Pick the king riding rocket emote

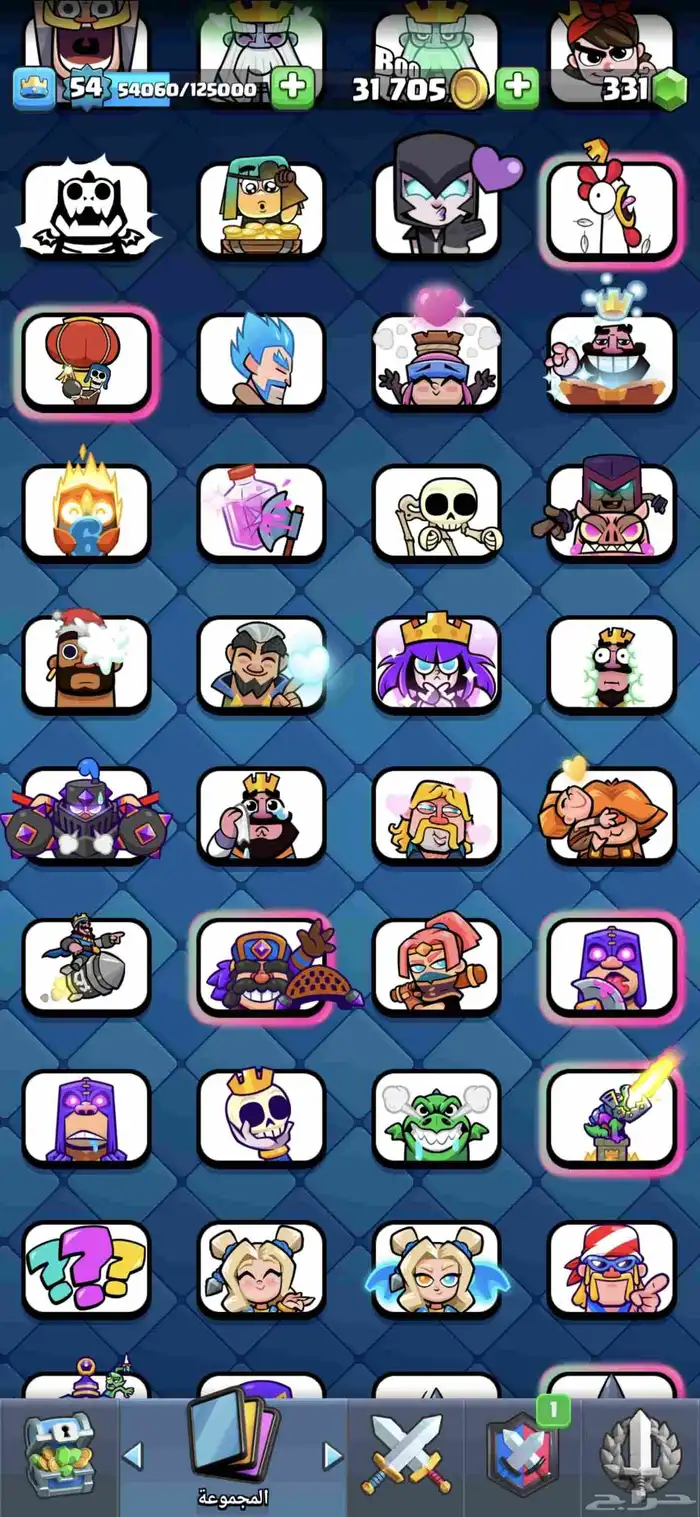[x=86, y=967]
